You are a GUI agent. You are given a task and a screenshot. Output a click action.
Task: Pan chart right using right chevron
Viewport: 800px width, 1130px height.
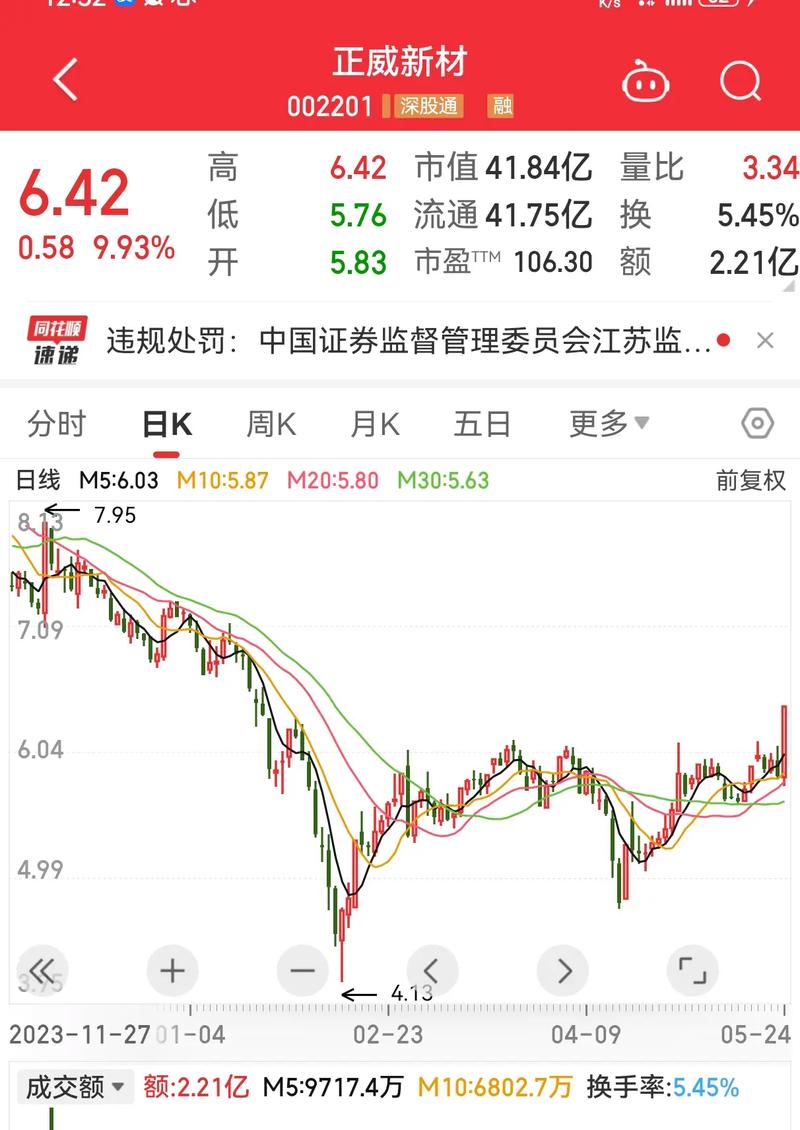pos(563,970)
